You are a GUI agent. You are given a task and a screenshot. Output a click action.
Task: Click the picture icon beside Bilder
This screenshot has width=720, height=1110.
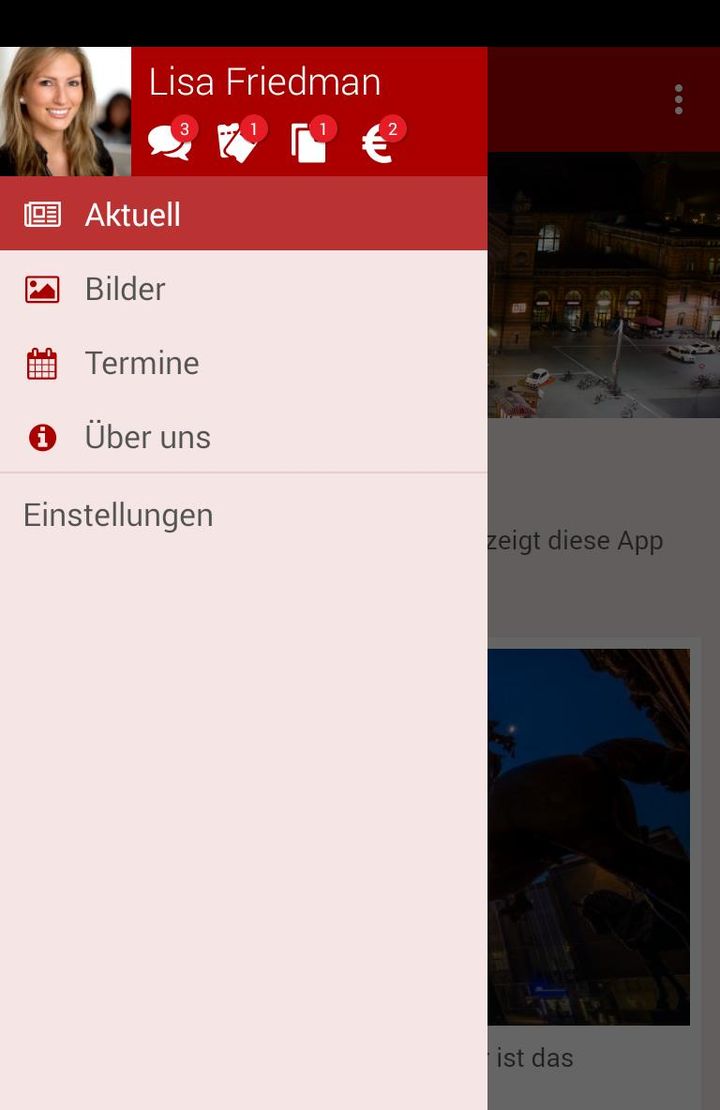[41, 288]
